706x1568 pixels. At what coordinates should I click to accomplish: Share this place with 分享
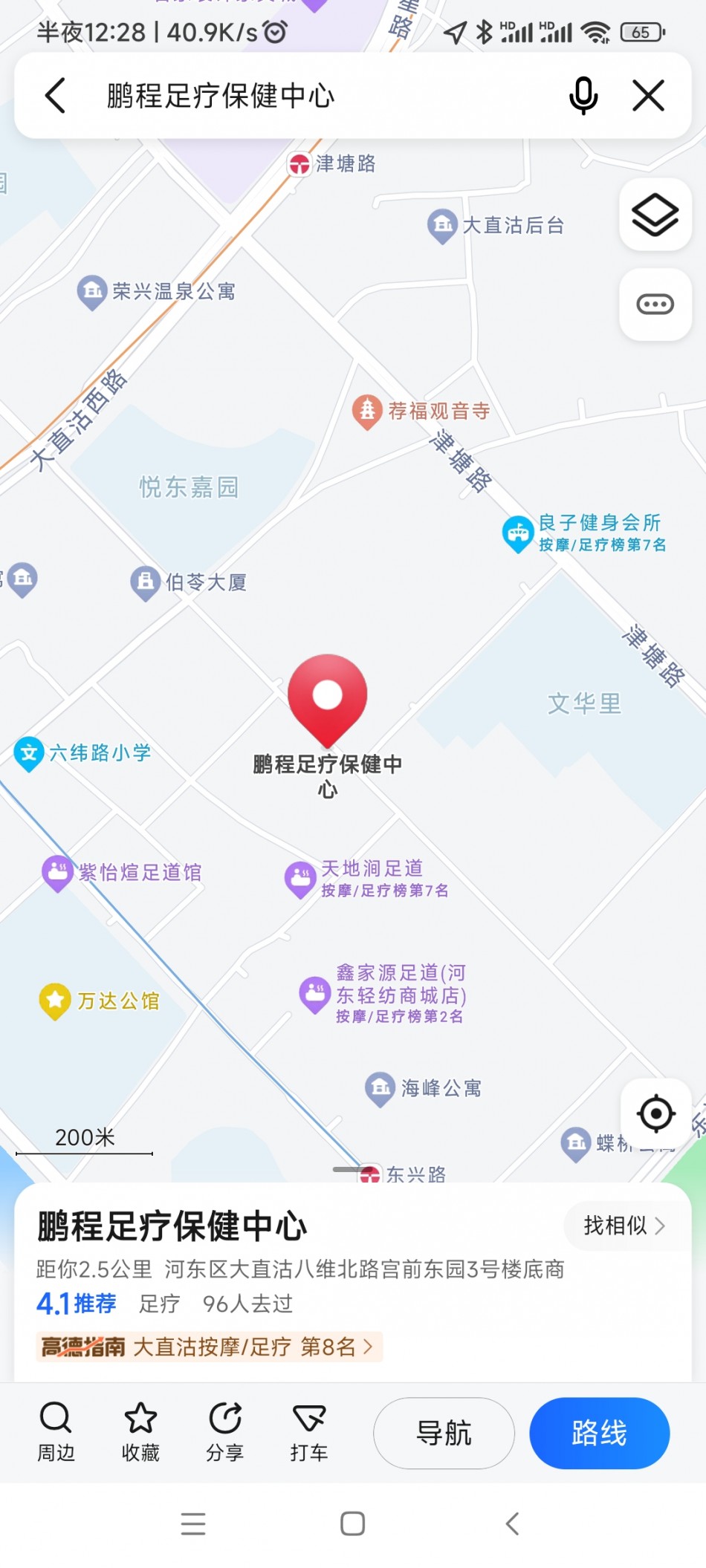[224, 1432]
